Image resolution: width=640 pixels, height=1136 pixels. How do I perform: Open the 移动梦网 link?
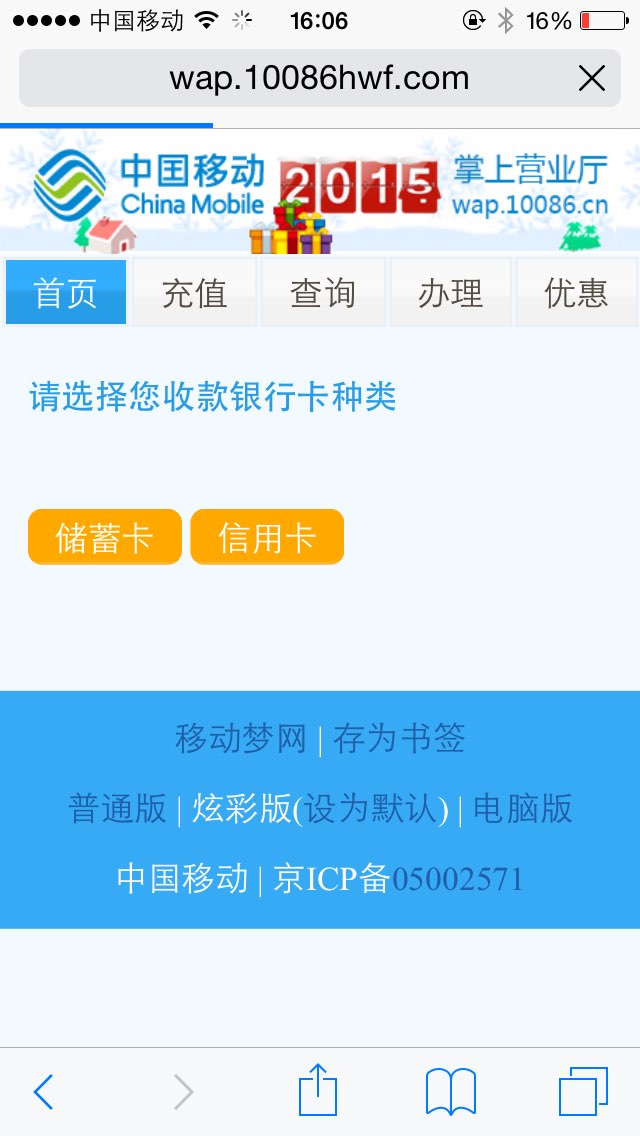tap(240, 739)
